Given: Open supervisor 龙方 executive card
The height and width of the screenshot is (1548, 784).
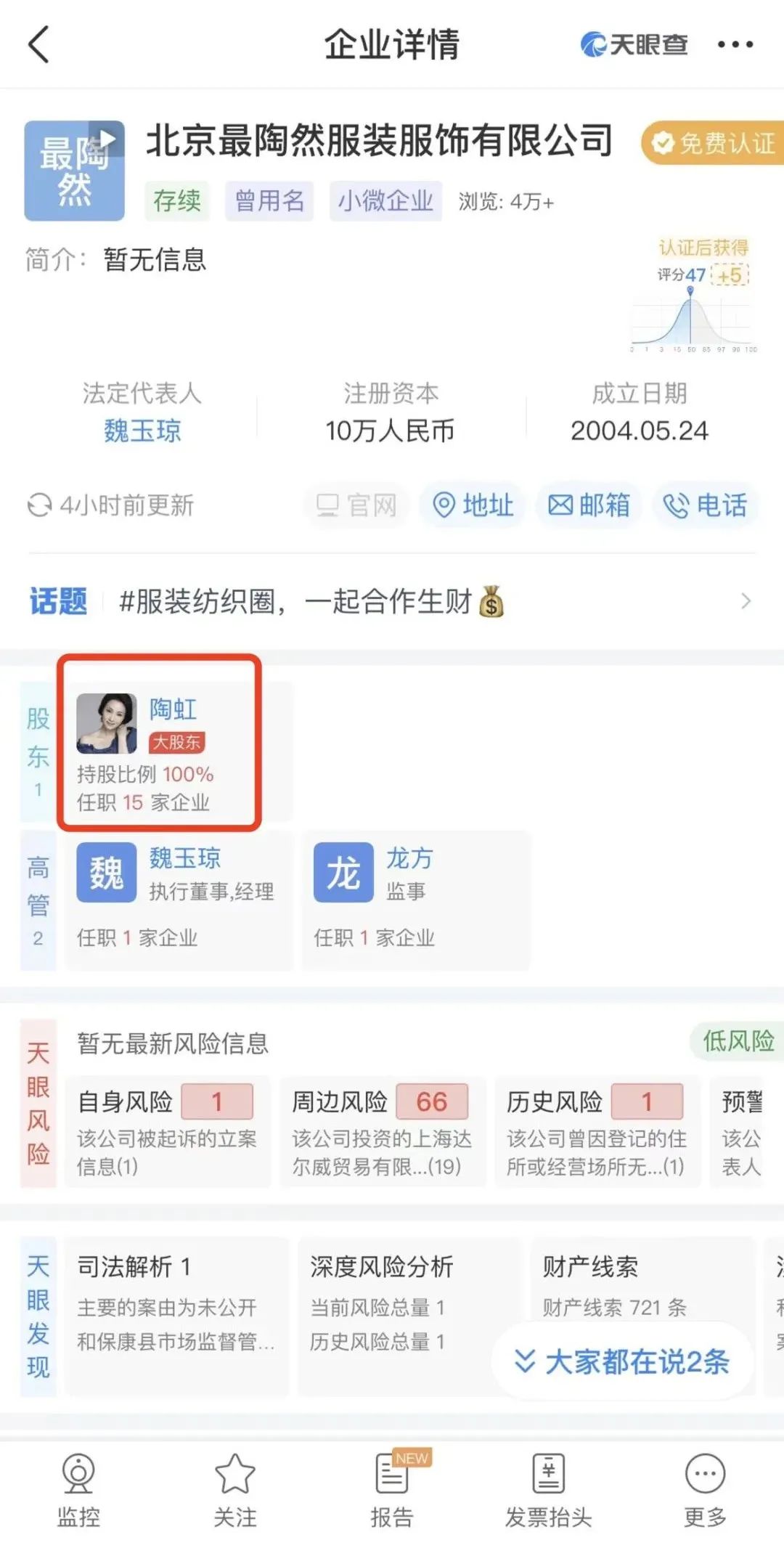Looking at the screenshot, I should (416, 900).
